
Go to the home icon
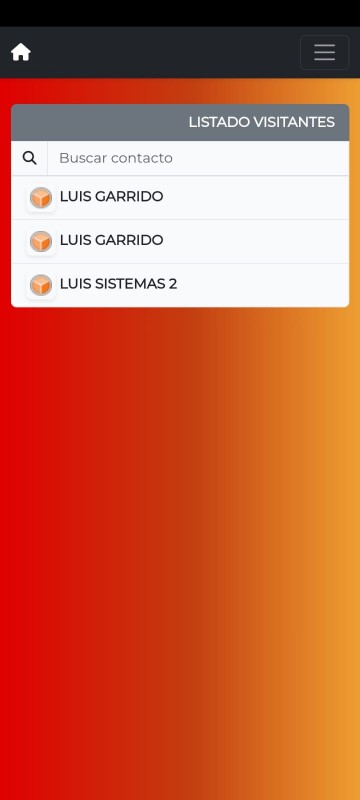[21, 52]
